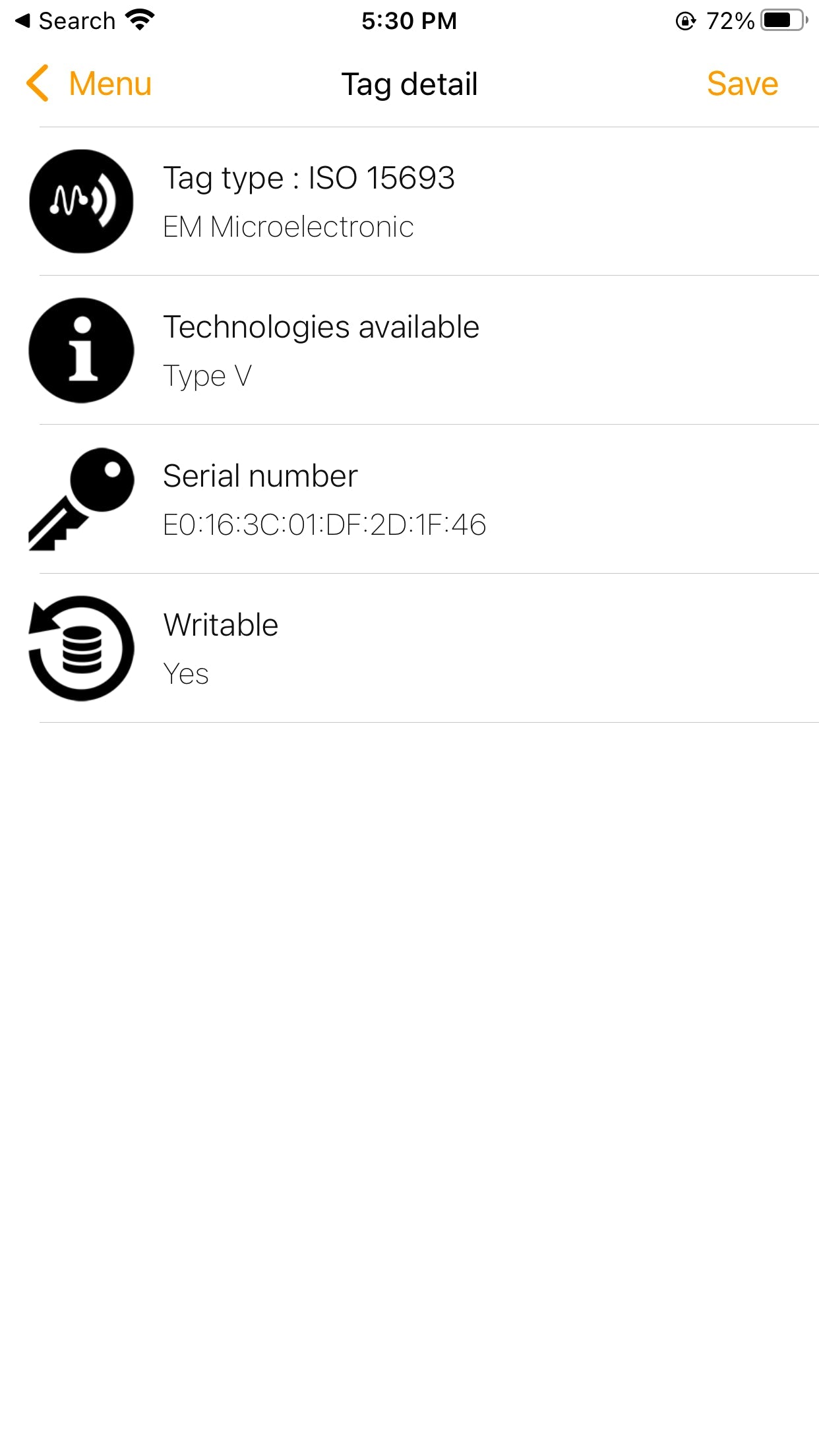Go back to Menu
Image resolution: width=819 pixels, height=1456 pixels.
pos(89,84)
